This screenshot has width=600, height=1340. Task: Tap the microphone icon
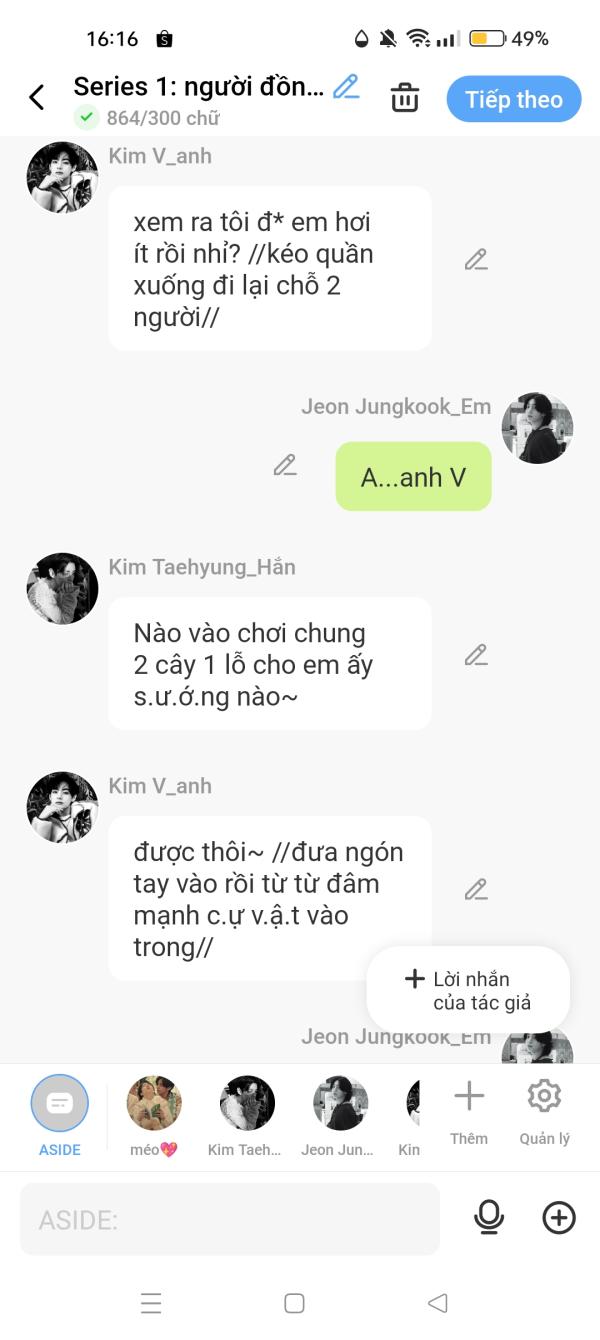pyautogui.click(x=489, y=1217)
